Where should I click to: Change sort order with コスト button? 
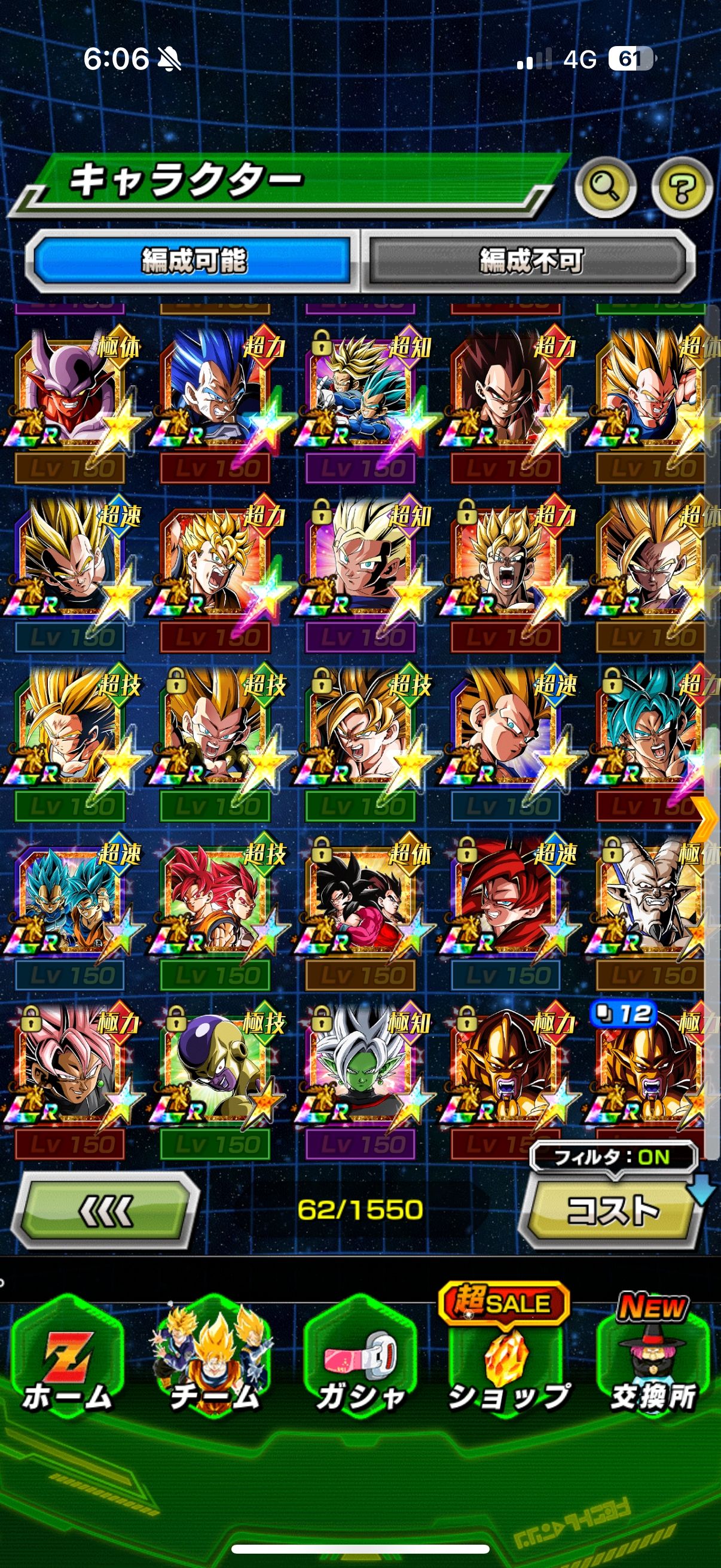click(610, 1210)
